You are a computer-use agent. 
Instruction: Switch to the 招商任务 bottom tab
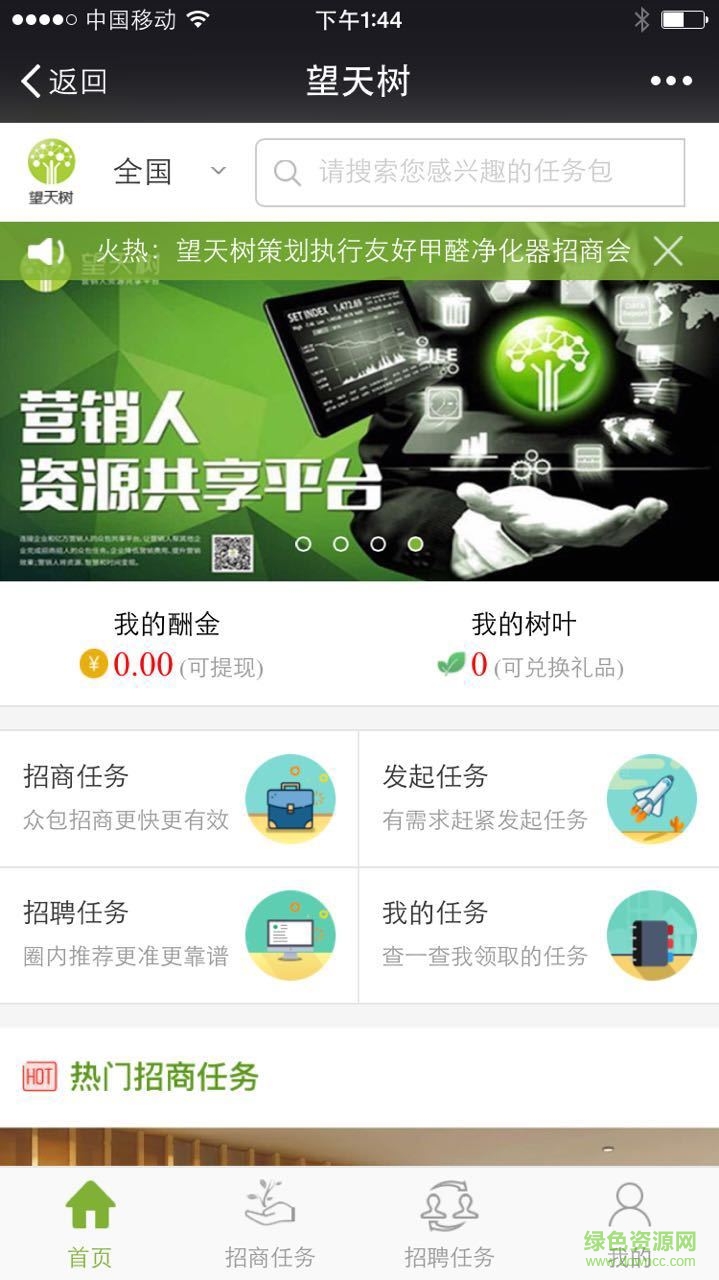coord(270,1224)
